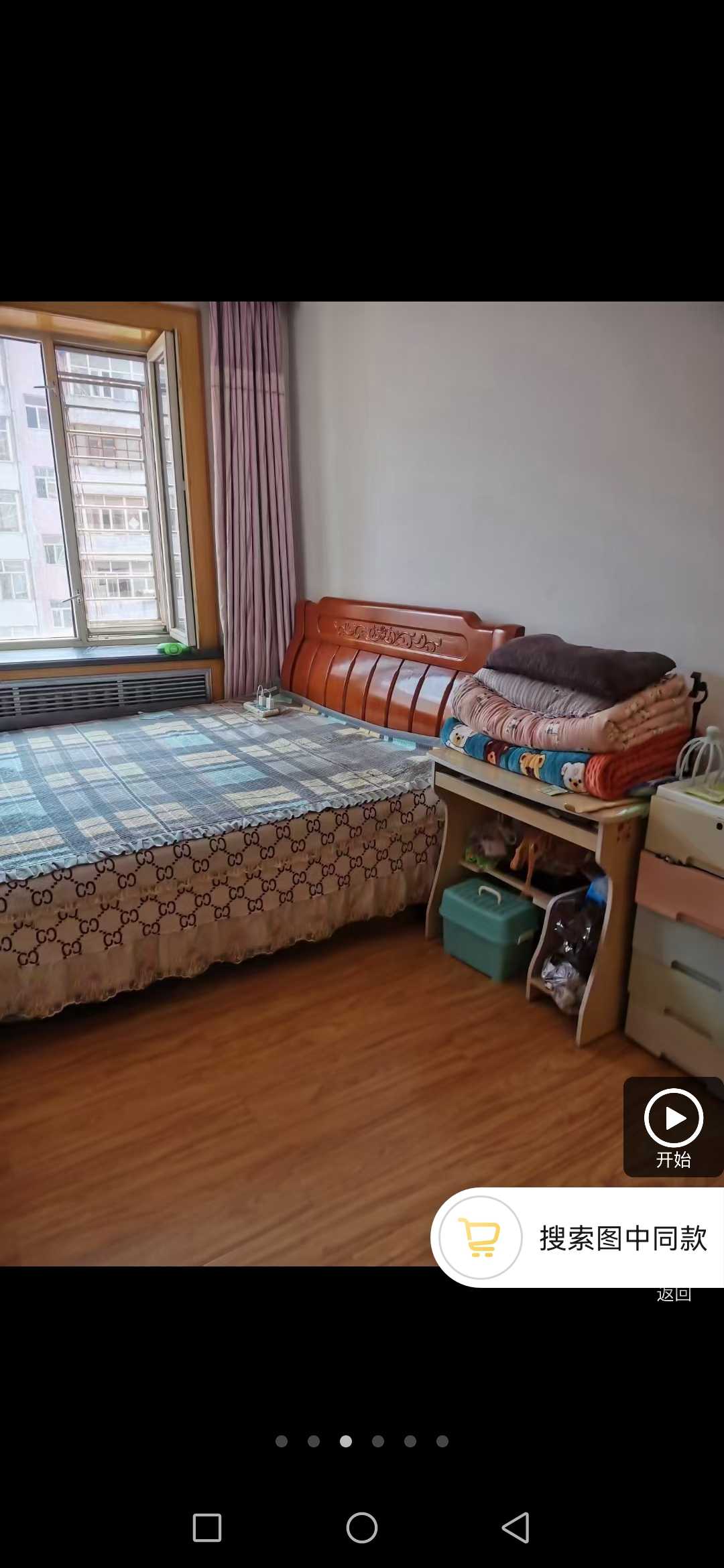The width and height of the screenshot is (724, 1568).
Task: Go back using the system back button
Action: tap(516, 1528)
